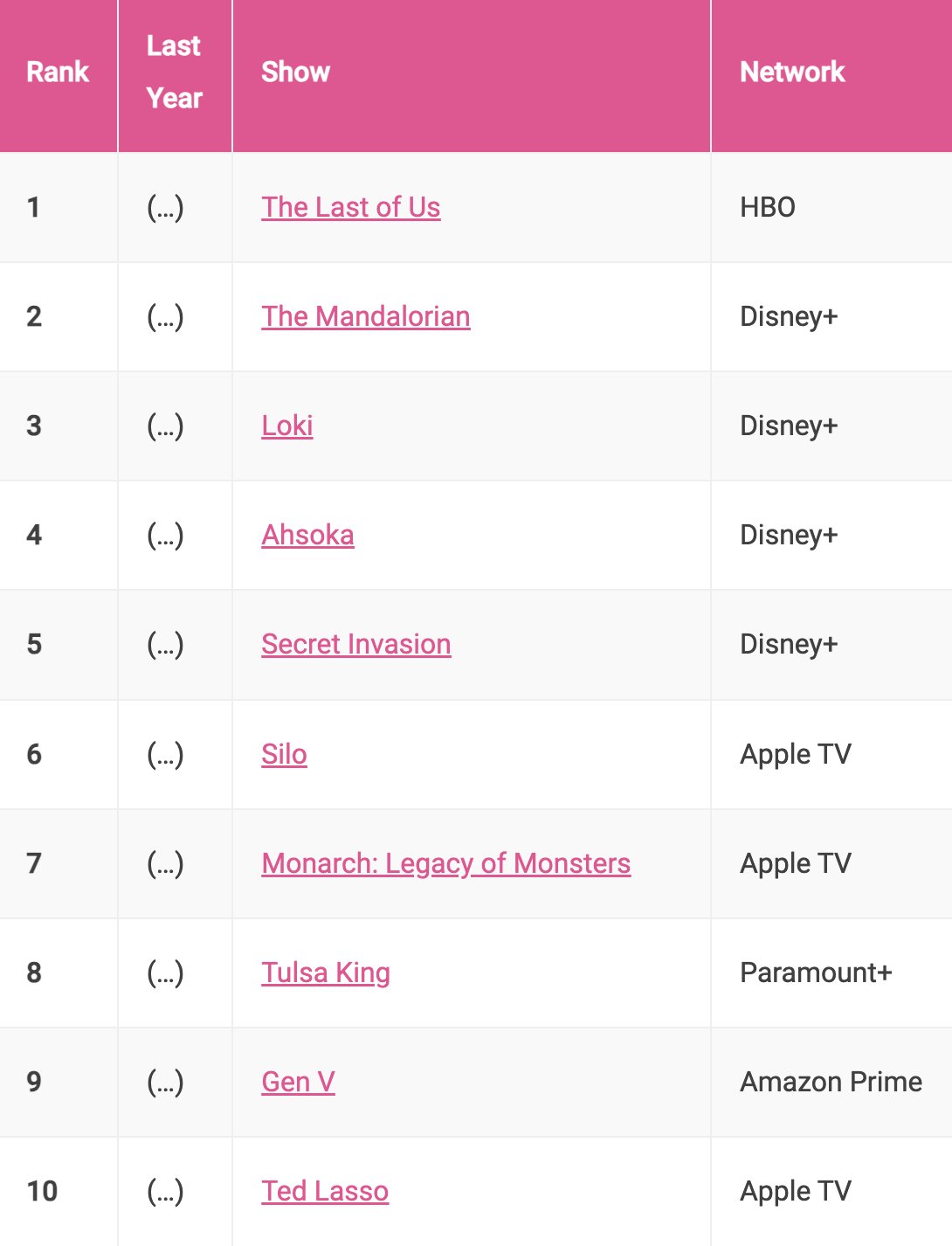
Task: Open The Last of Us link
Action: point(350,207)
